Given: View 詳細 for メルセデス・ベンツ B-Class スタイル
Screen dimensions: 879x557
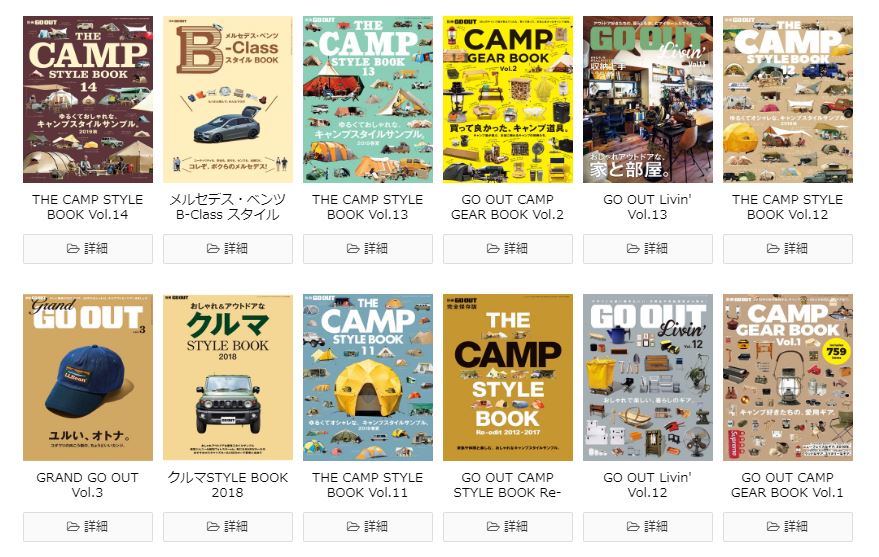Looking at the screenshot, I should [228, 248].
